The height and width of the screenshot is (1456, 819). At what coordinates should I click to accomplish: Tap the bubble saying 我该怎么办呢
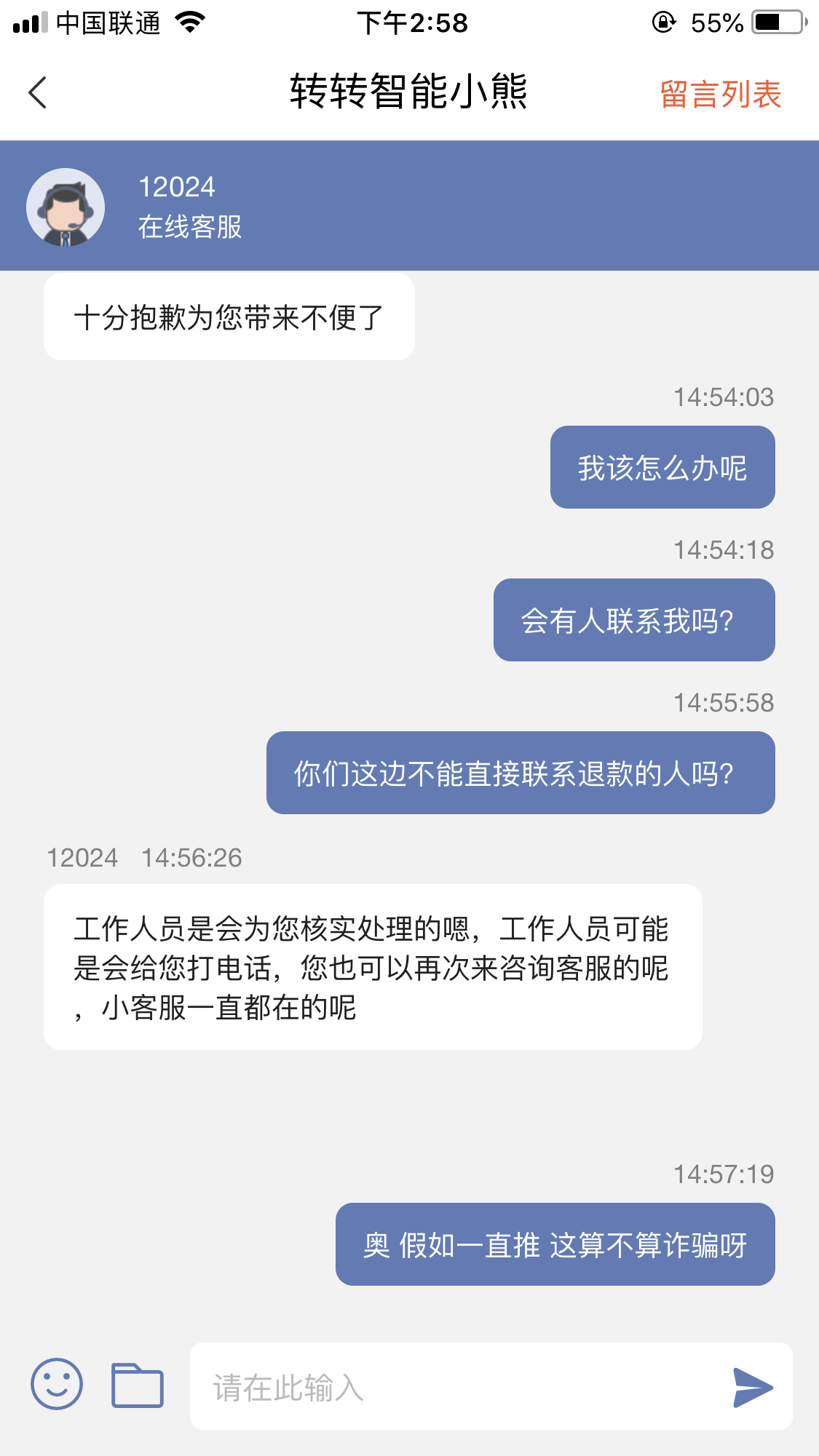point(662,467)
